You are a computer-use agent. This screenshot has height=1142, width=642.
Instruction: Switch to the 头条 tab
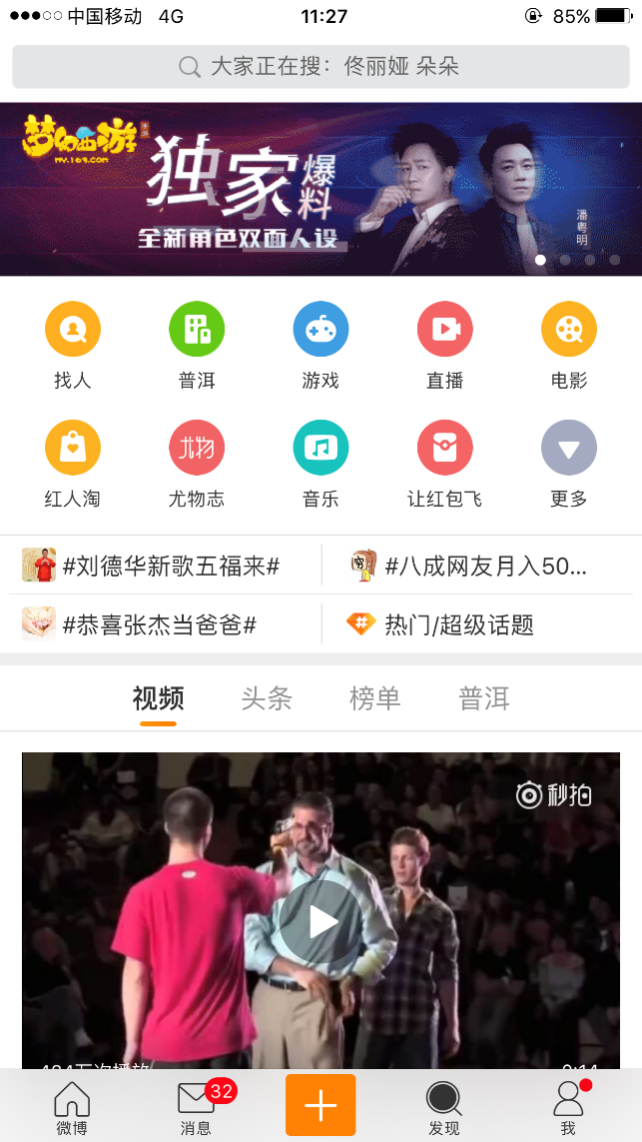(x=266, y=698)
